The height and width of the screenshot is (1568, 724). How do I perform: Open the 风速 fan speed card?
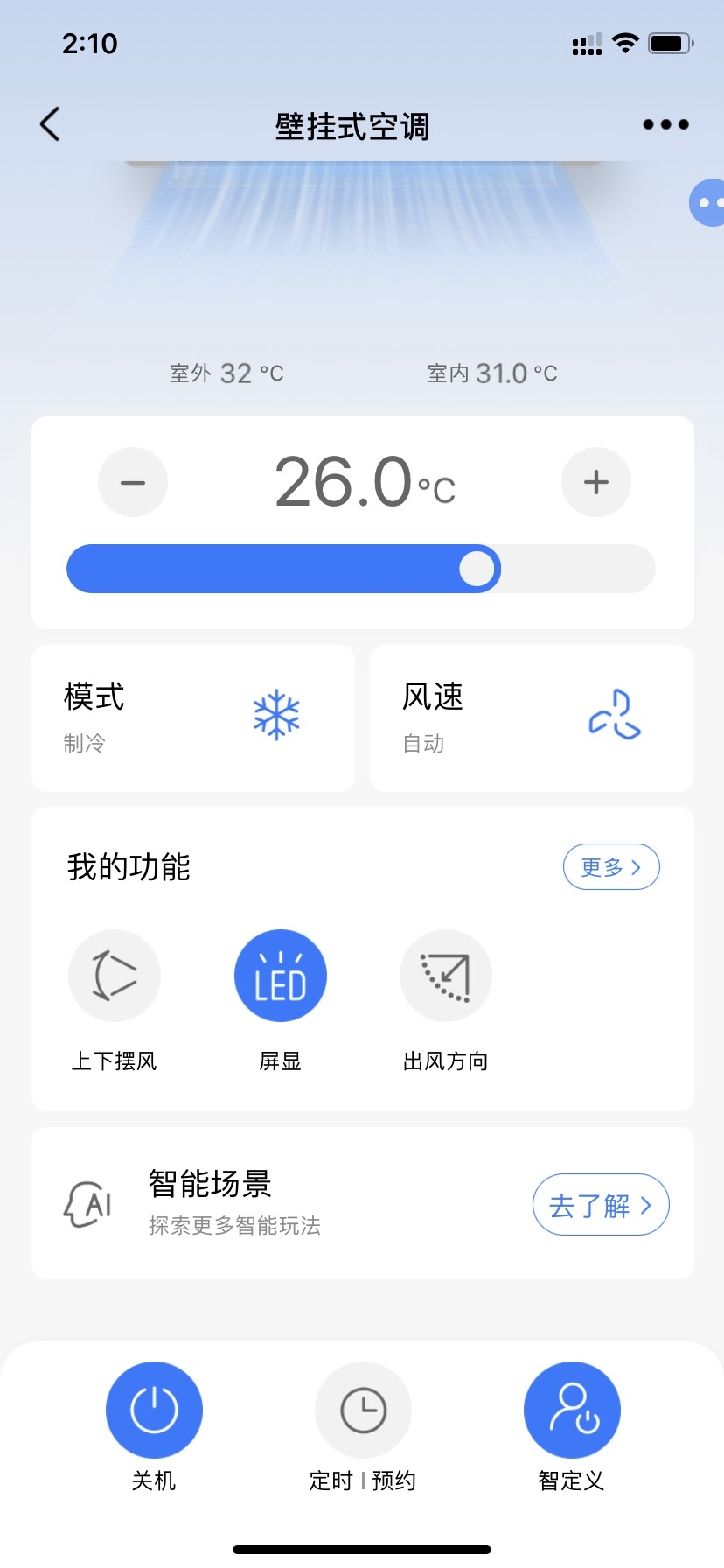532,718
